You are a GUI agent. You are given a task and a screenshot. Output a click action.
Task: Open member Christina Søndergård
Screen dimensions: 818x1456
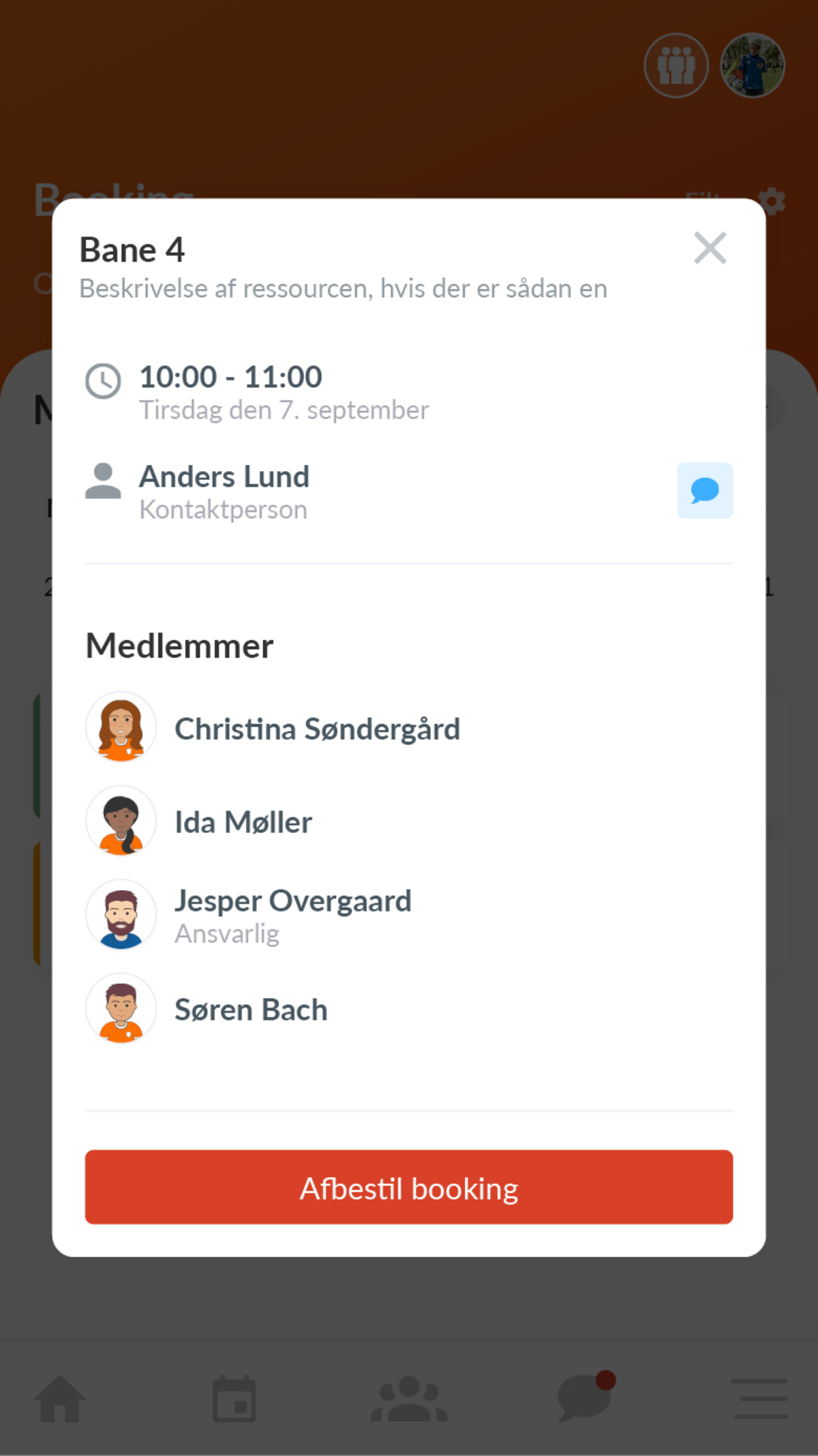[409, 728]
